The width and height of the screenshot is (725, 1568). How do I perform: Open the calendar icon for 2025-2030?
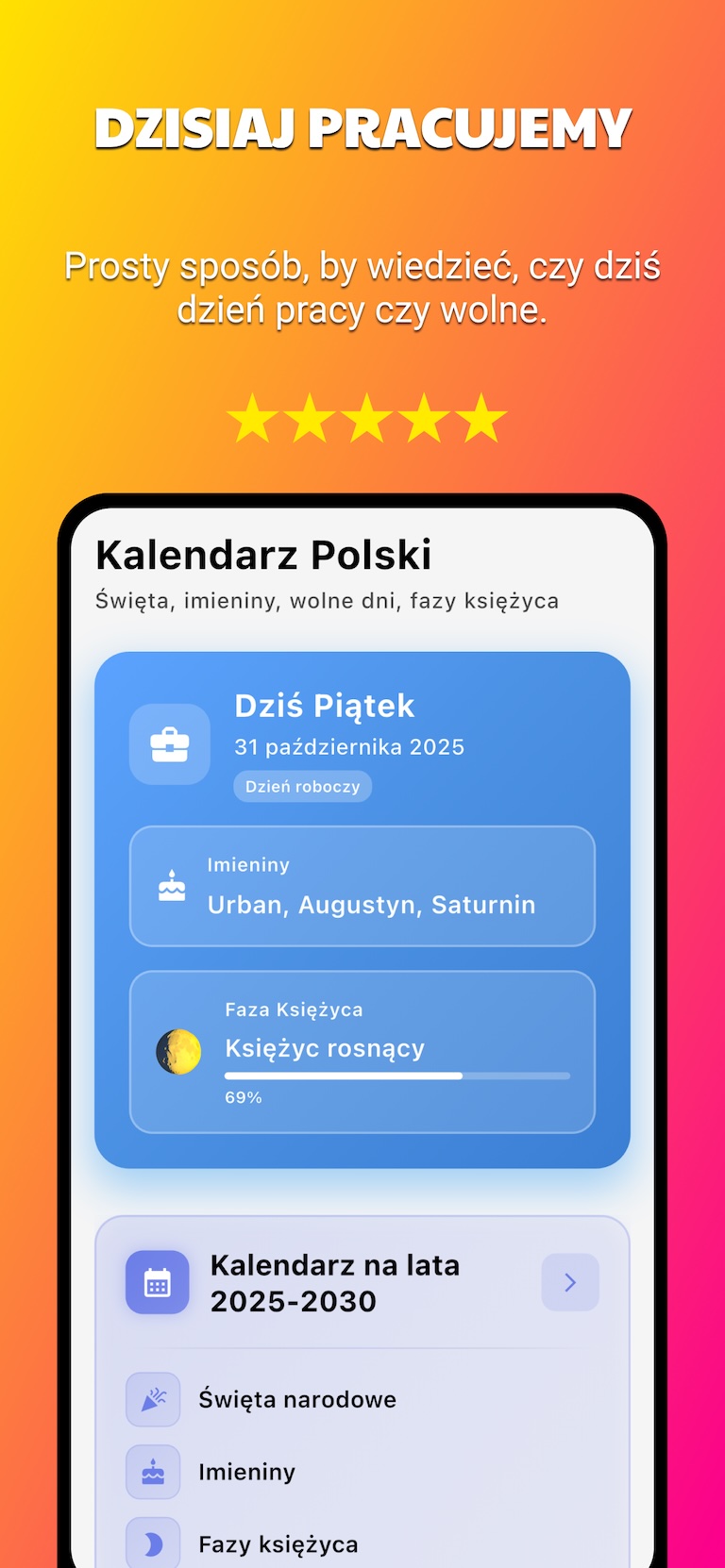tap(157, 1282)
